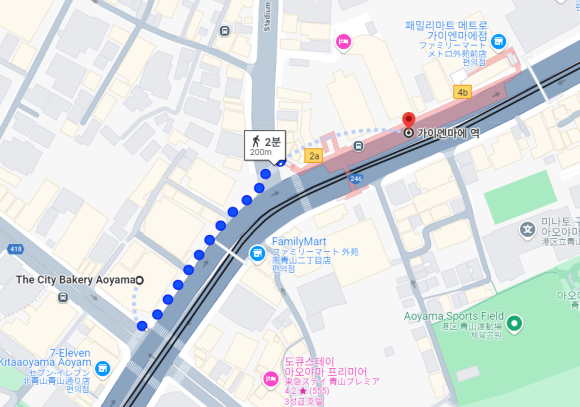This screenshot has height=407, width=580.
Task: Open the 2분 200m walking route label
Action: click(x=265, y=146)
